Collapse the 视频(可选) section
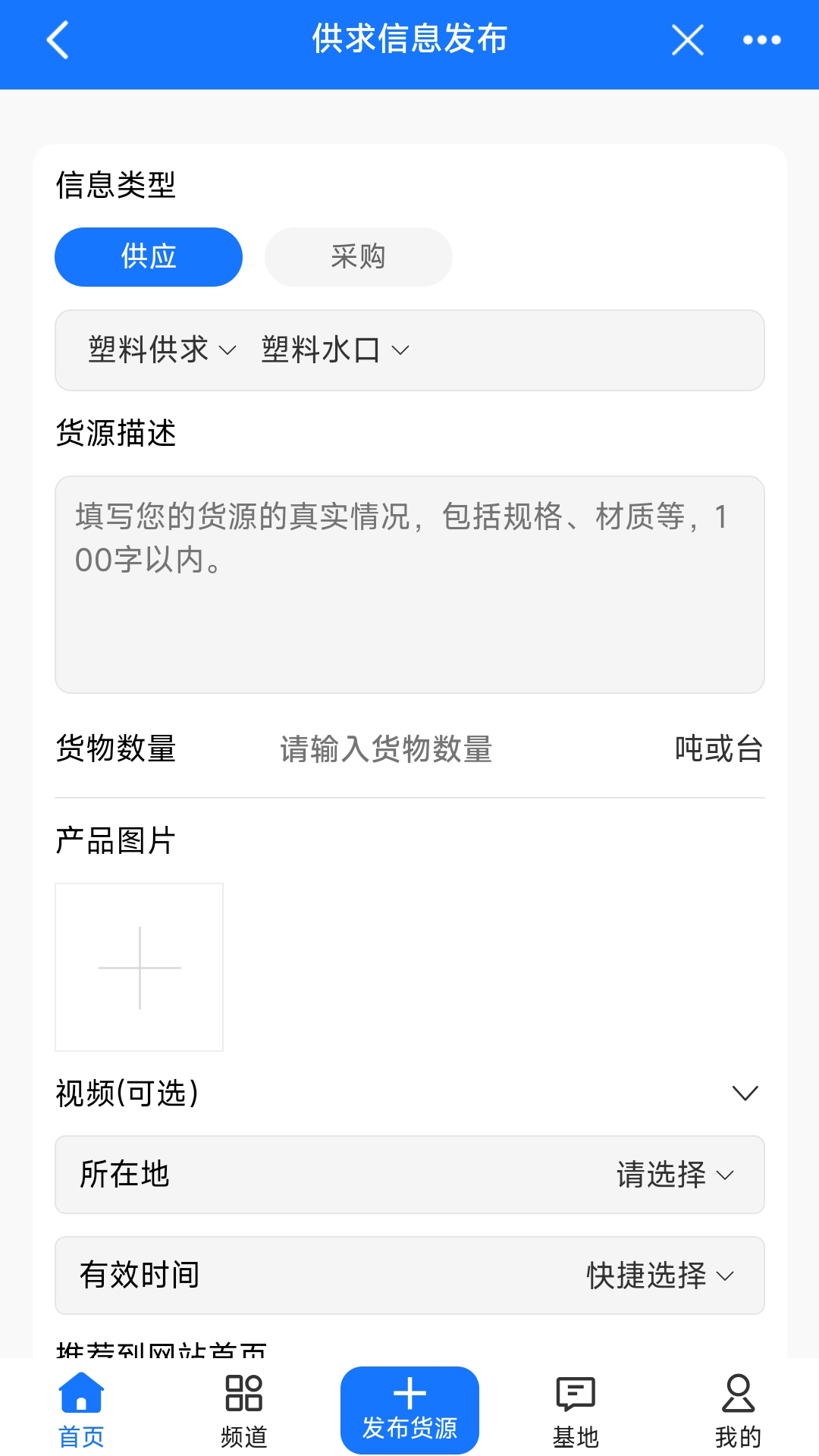 (x=745, y=1092)
